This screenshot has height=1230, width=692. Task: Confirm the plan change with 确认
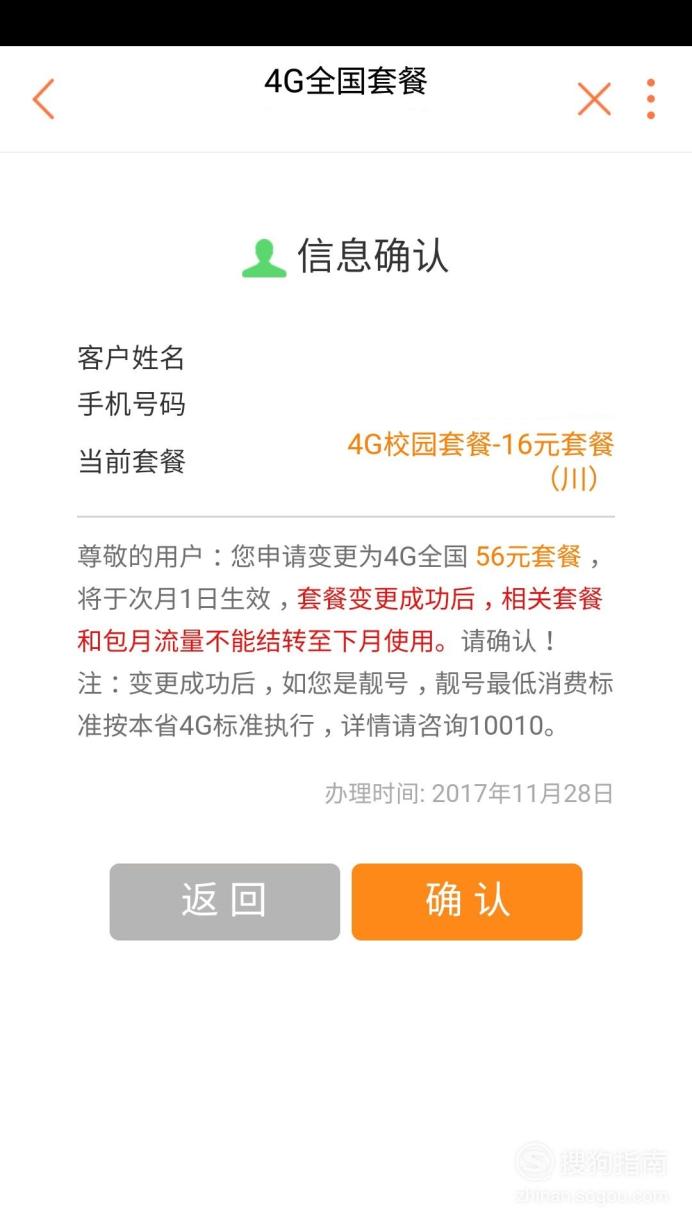pyautogui.click(x=466, y=901)
